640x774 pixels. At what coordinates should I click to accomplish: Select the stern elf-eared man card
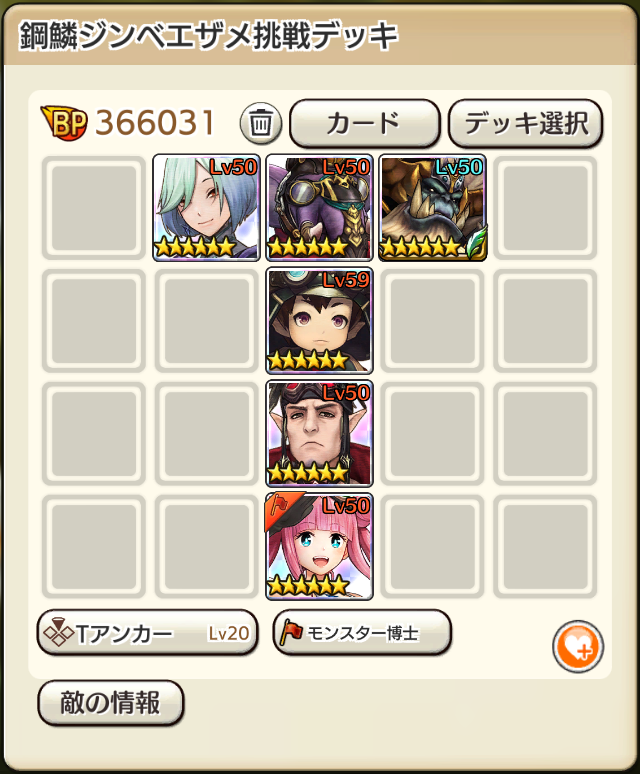coord(320,433)
